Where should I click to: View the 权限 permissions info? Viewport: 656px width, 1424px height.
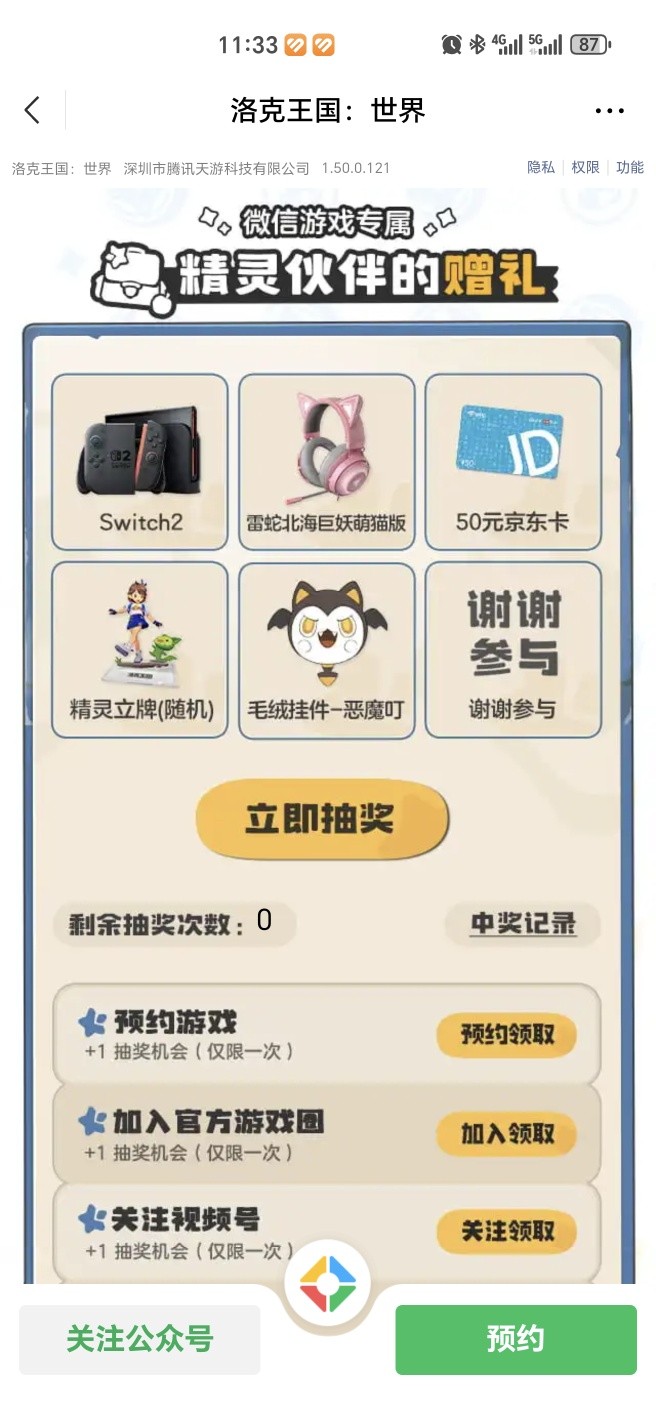(x=585, y=168)
